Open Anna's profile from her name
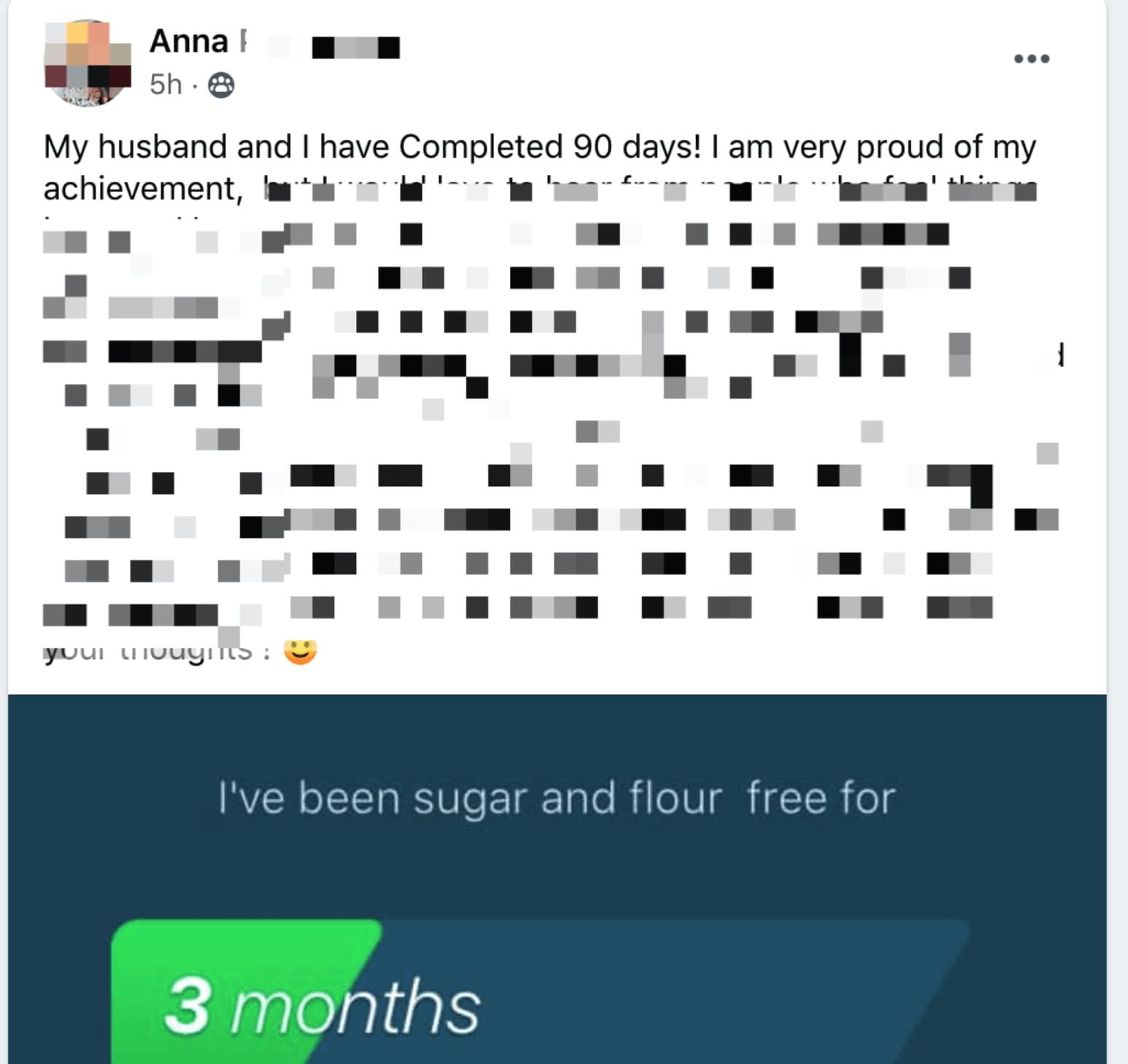Viewport: 1128px width, 1064px height. point(190,42)
